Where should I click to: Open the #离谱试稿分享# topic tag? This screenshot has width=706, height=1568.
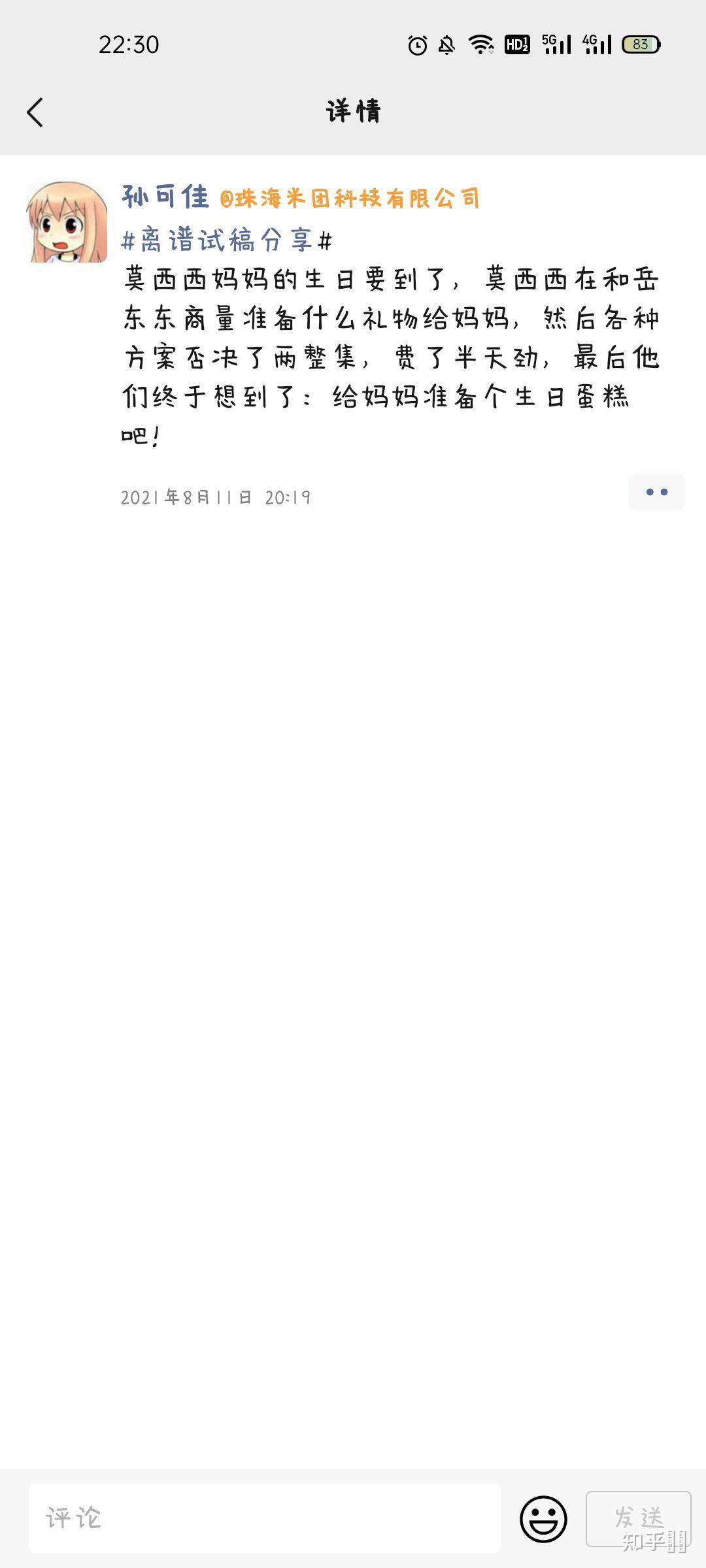click(x=227, y=241)
